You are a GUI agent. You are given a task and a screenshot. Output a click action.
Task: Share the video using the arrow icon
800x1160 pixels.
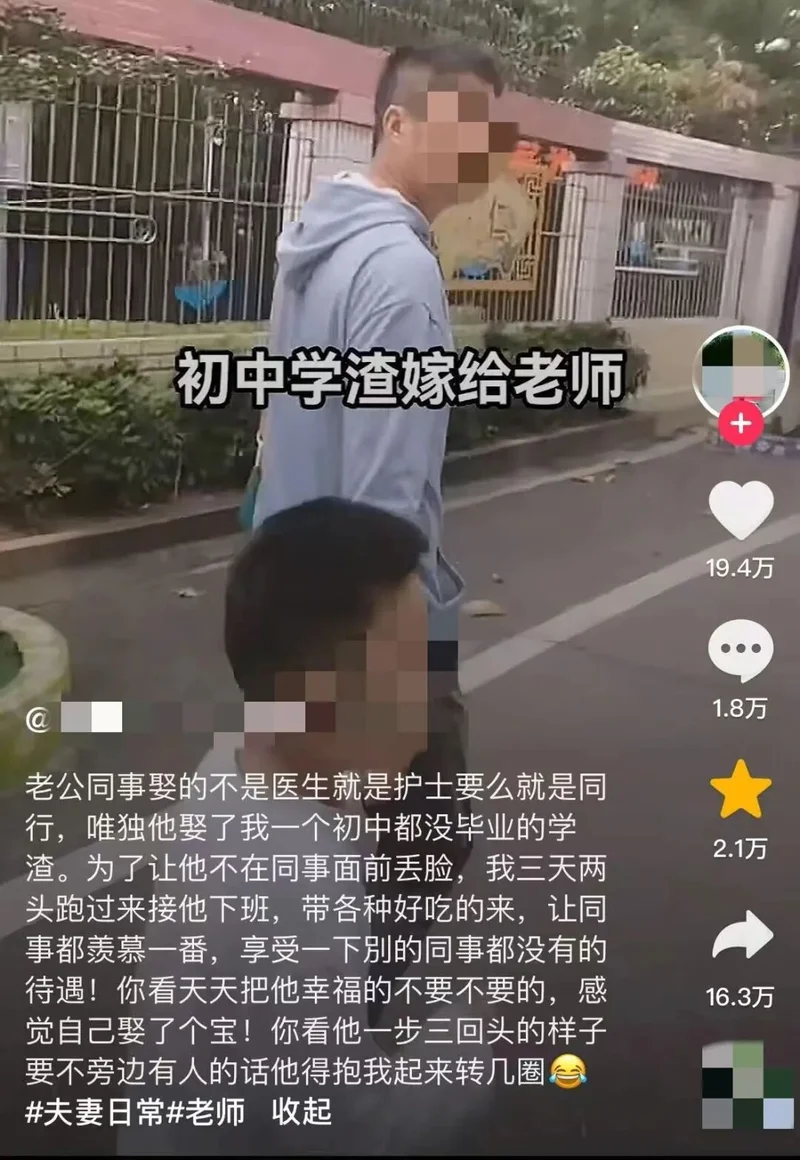point(741,937)
